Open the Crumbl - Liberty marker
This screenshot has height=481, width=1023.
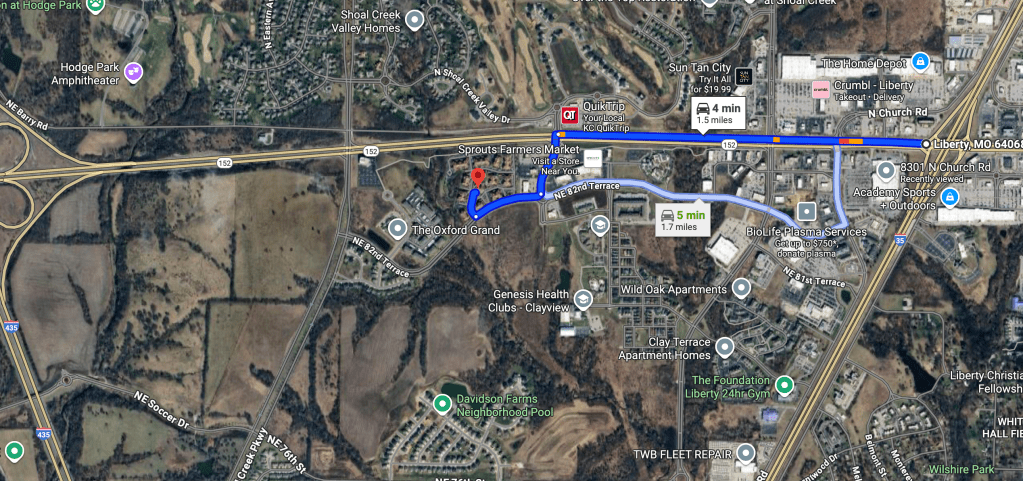[820, 88]
